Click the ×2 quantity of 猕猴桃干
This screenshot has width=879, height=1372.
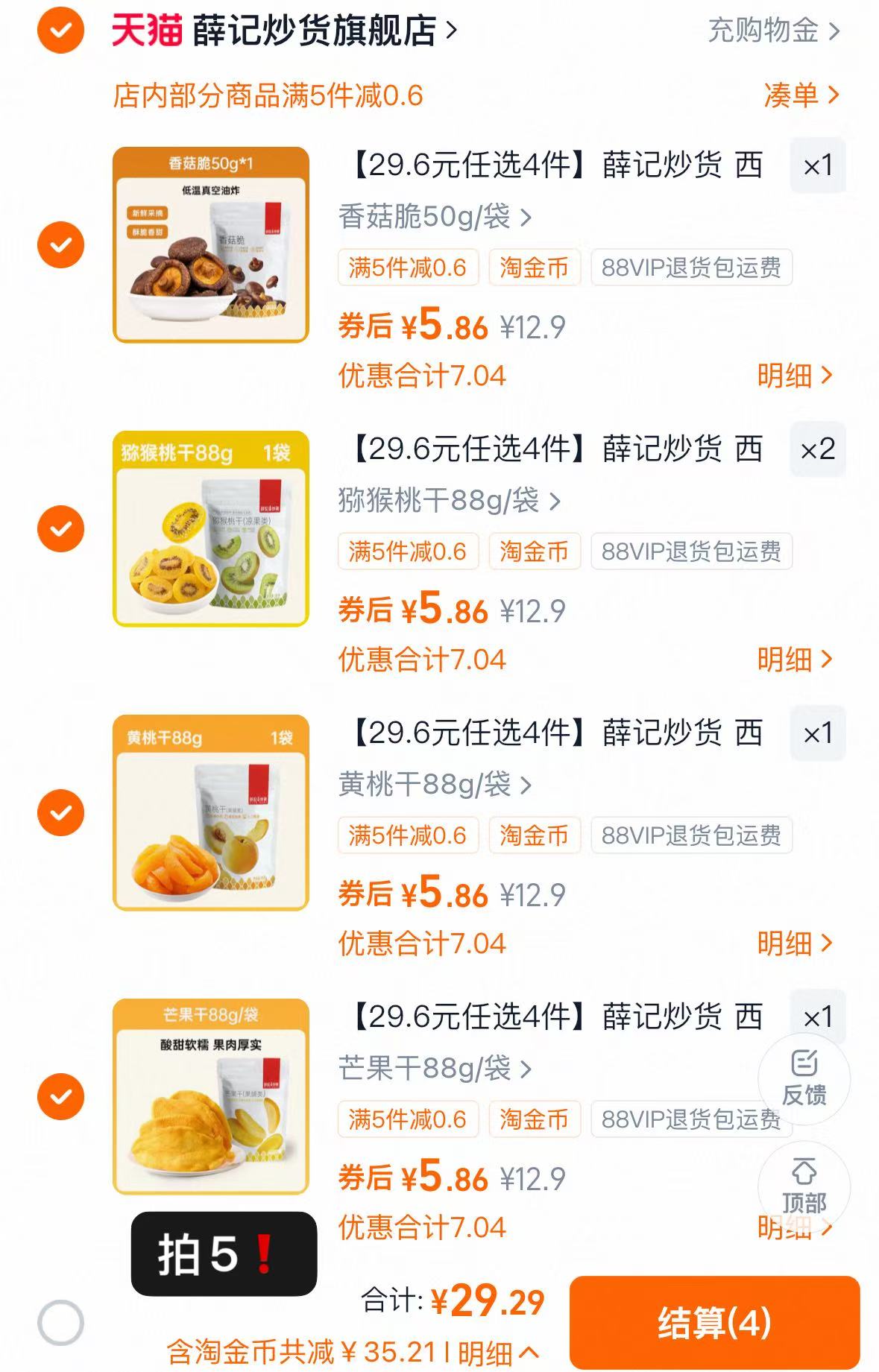pos(816,451)
